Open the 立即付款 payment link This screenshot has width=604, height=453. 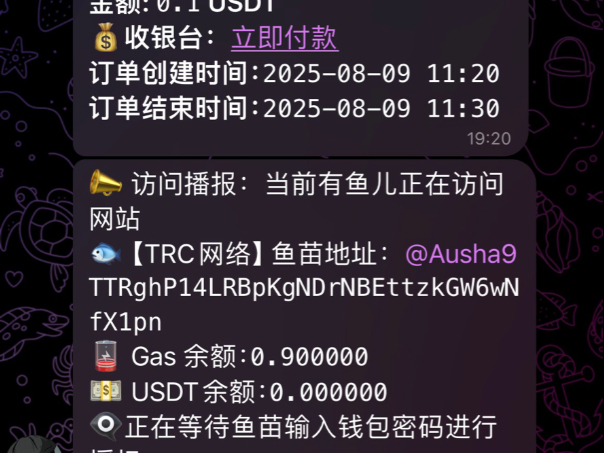285,39
